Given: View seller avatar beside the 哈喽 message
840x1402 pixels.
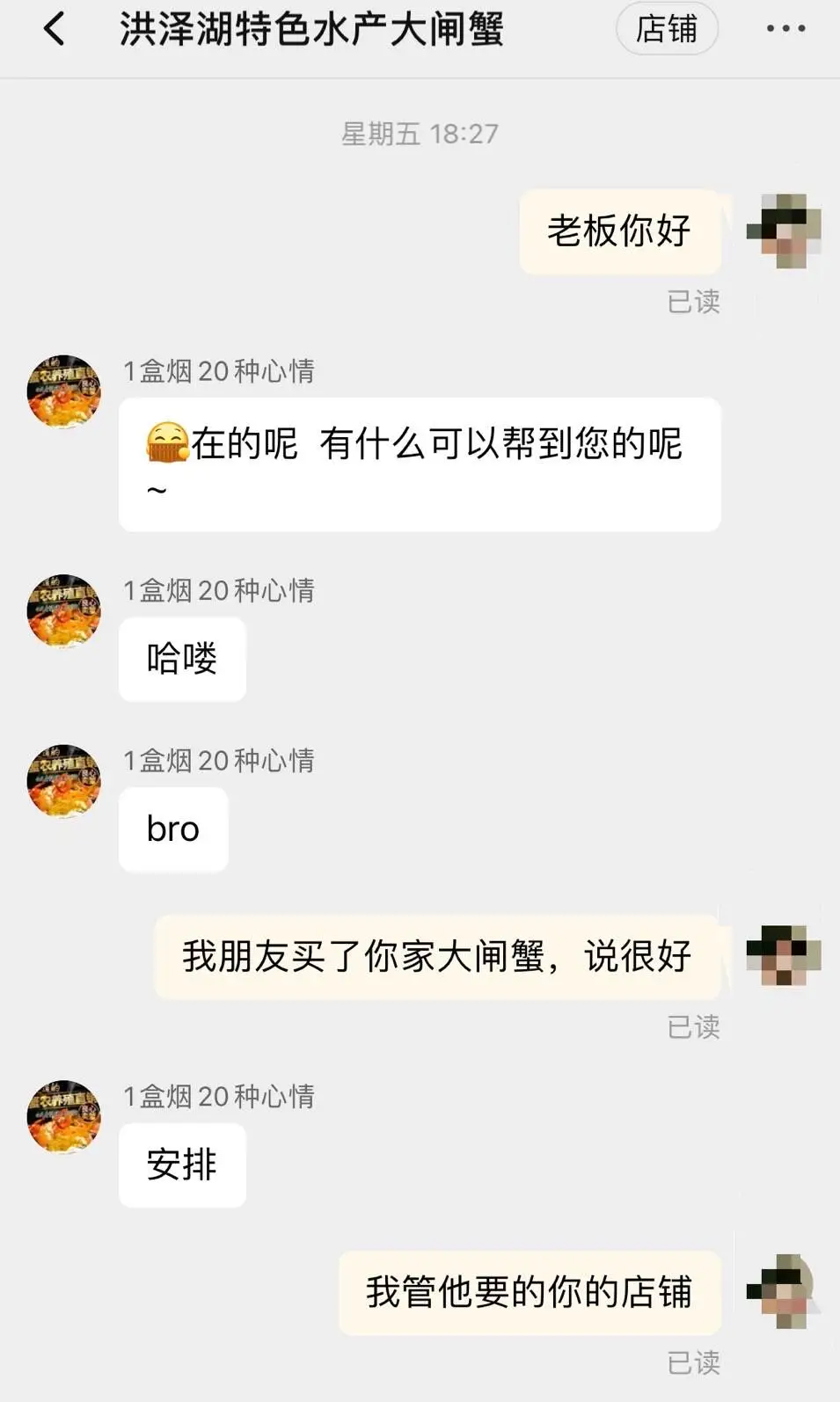Looking at the screenshot, I should pyautogui.click(x=64, y=611).
